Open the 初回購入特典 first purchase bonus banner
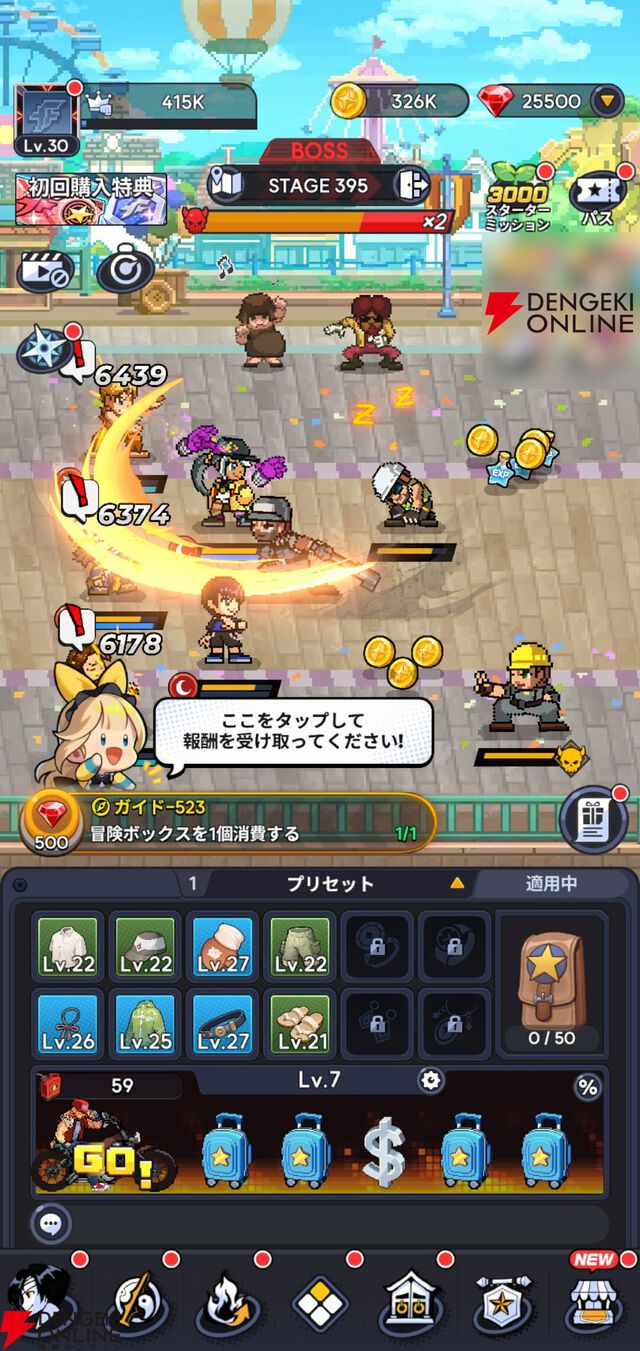640x1351 pixels. 90,199
